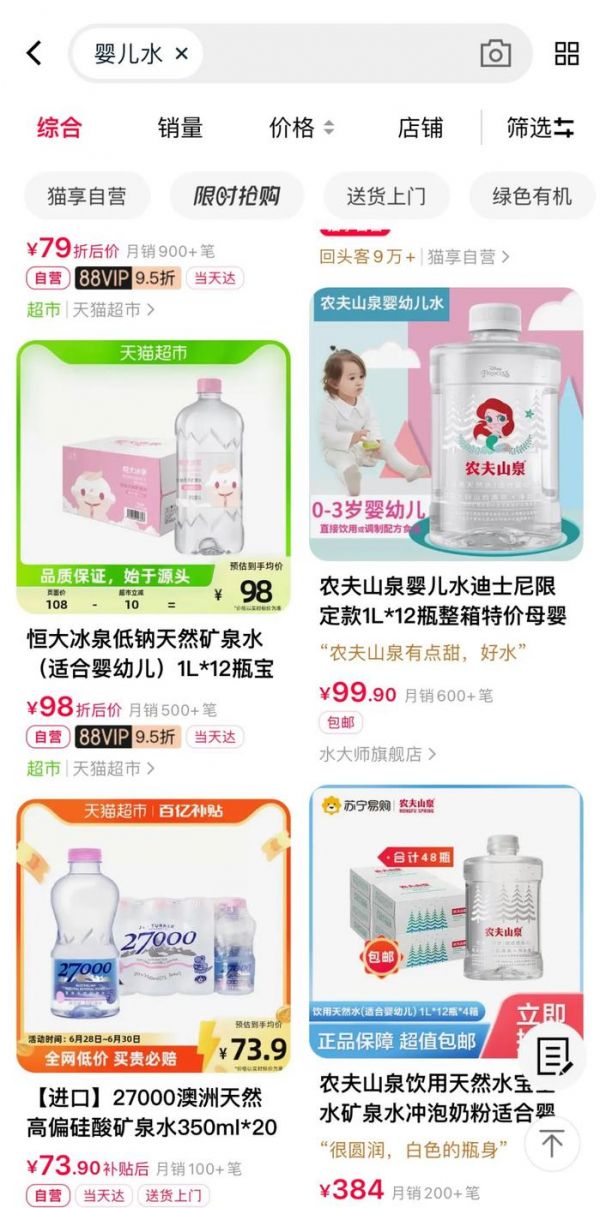Sort results by 价格

click(x=300, y=128)
